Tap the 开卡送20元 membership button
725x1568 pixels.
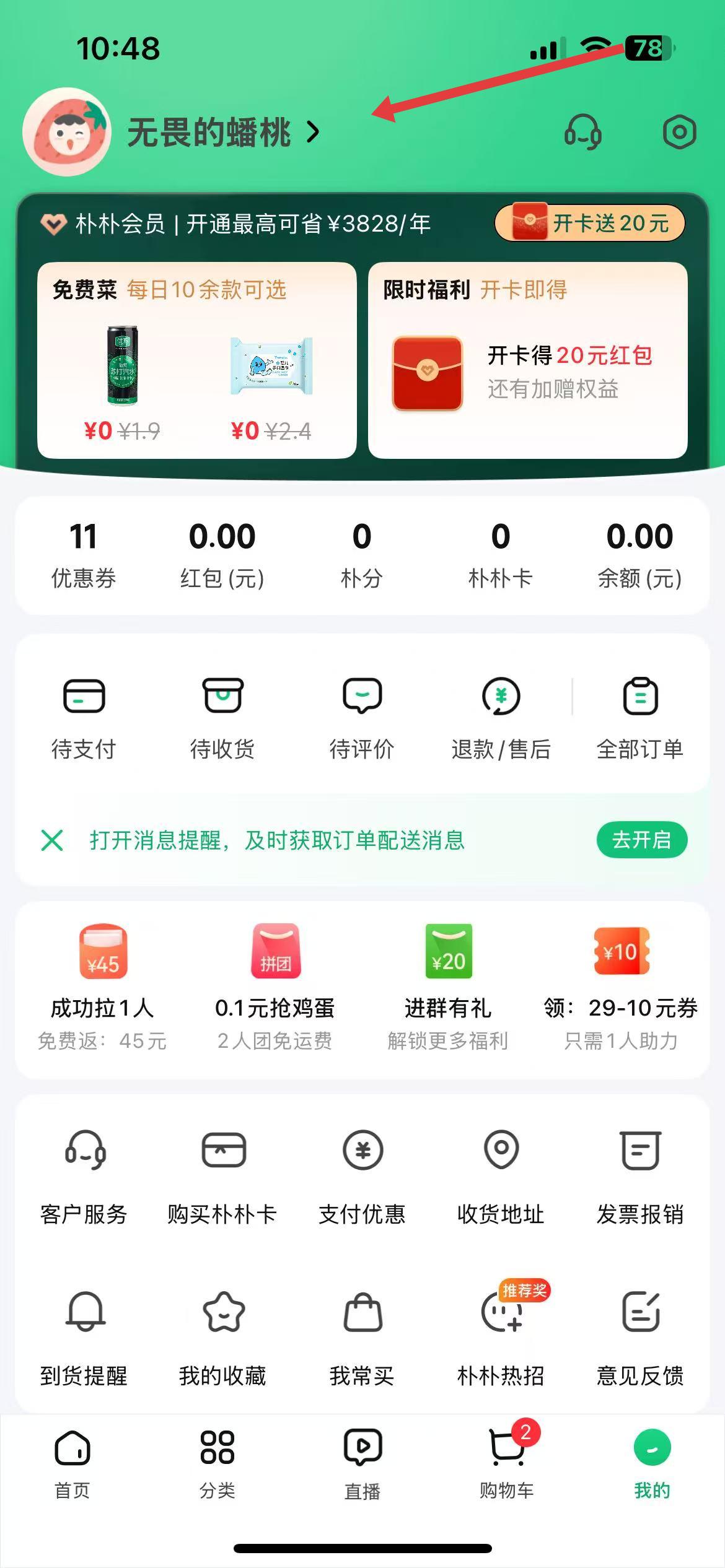[x=589, y=223]
